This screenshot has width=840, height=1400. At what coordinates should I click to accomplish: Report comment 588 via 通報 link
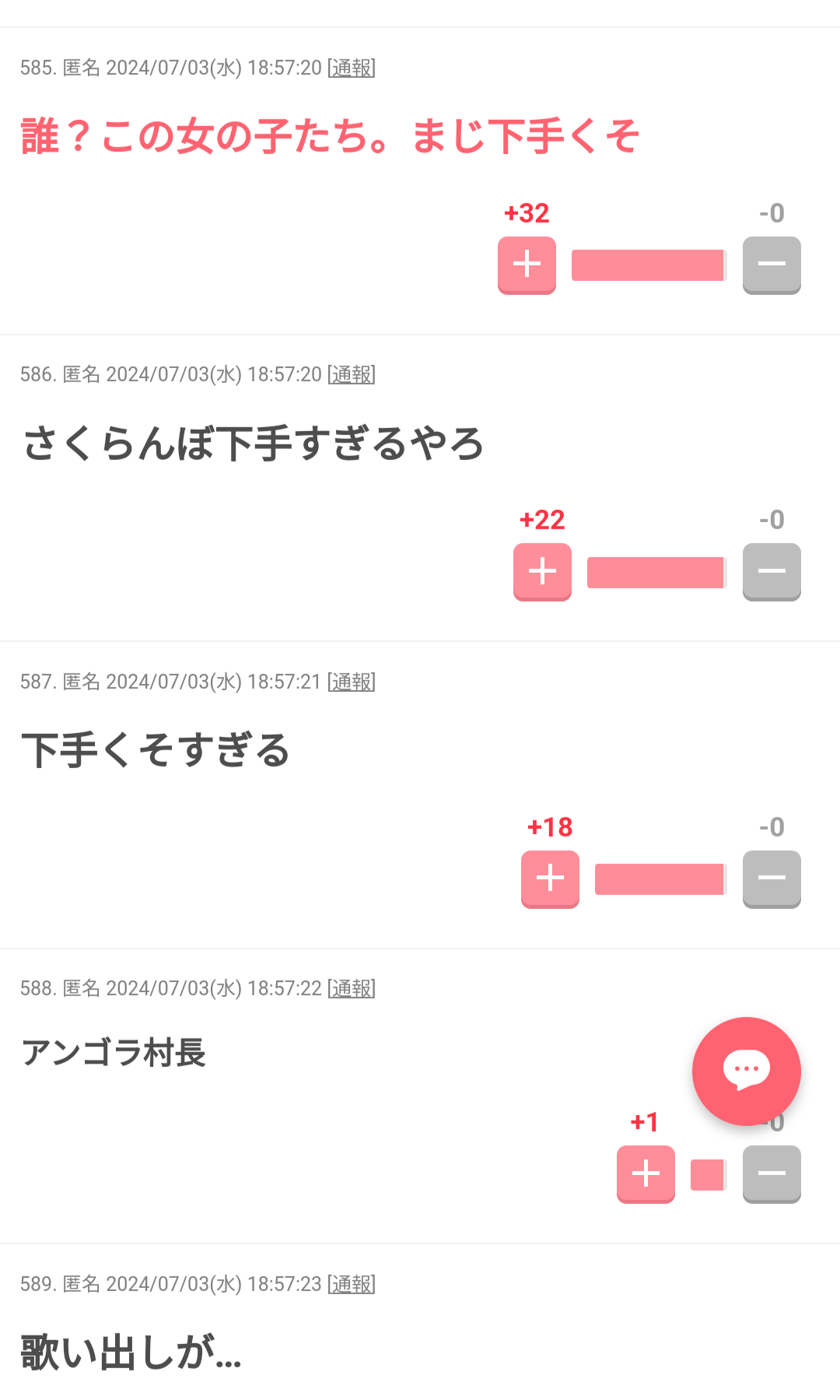352,989
